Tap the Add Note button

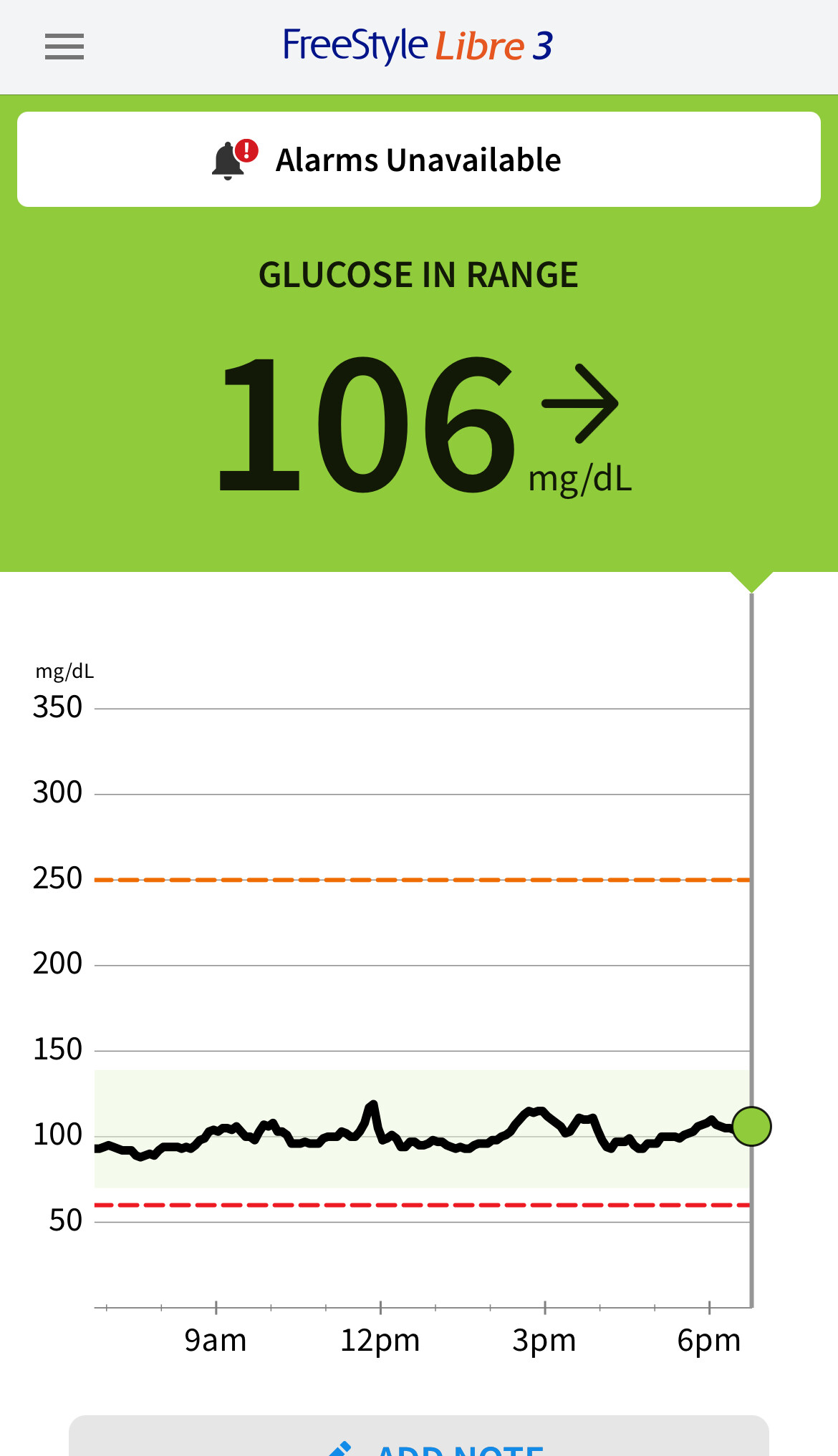pos(419,1436)
